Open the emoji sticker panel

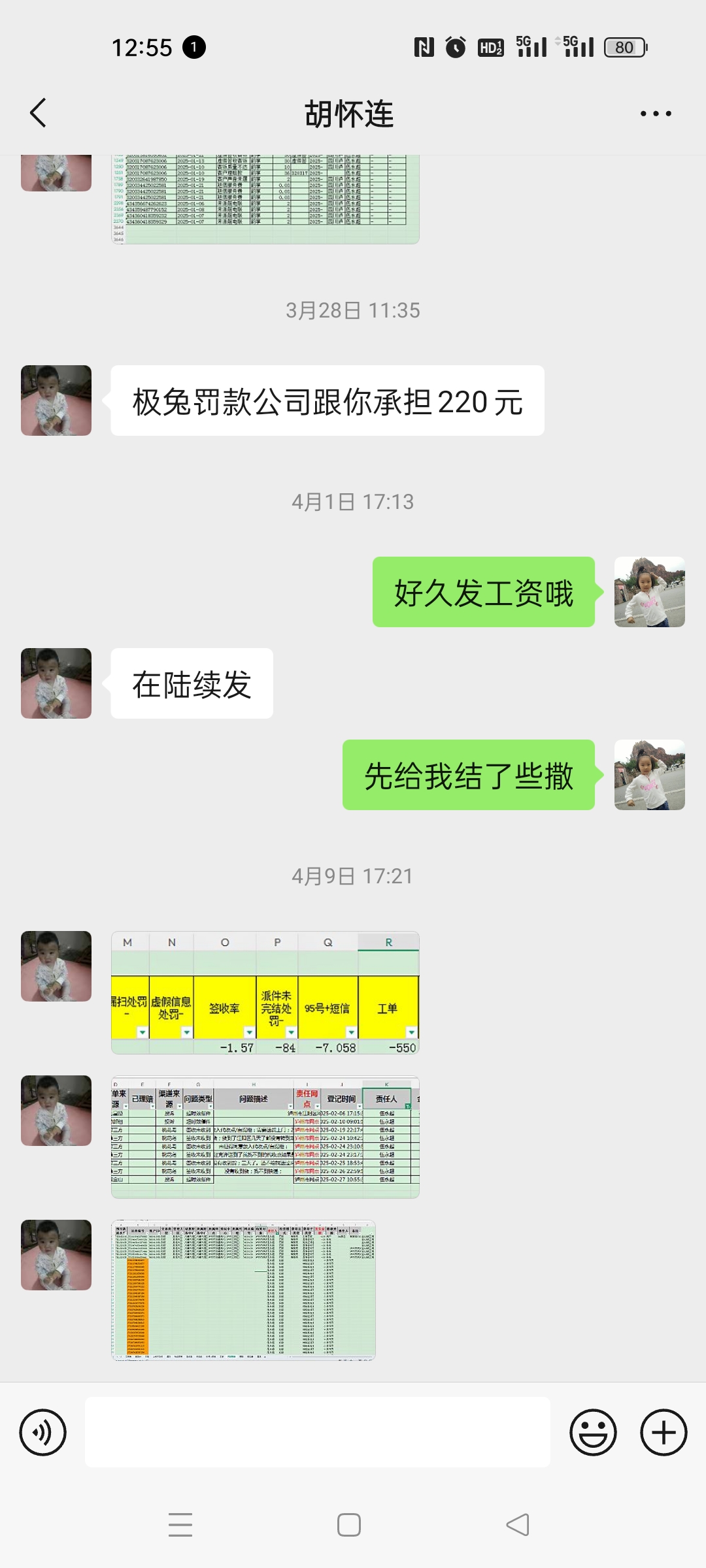pyautogui.click(x=593, y=1433)
